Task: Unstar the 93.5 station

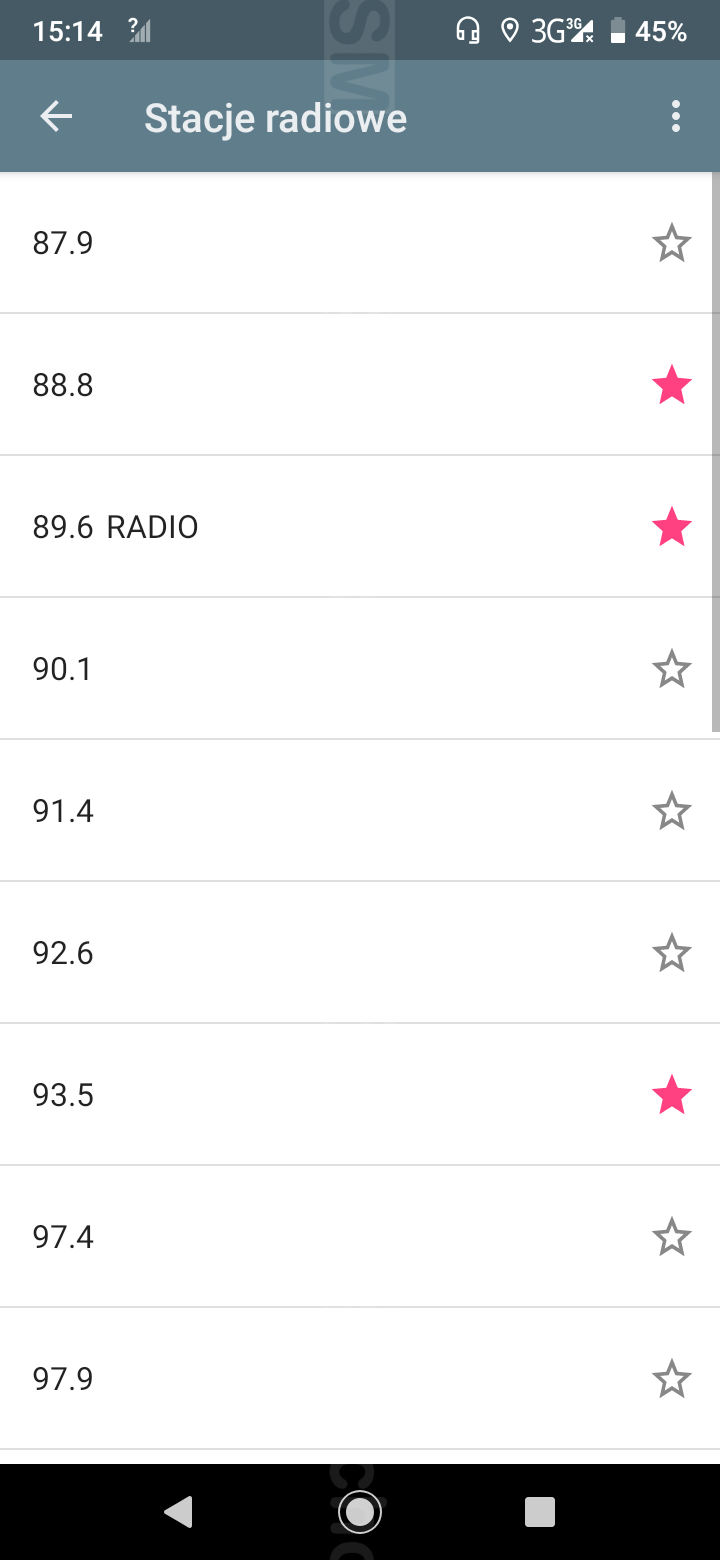Action: [x=671, y=1095]
